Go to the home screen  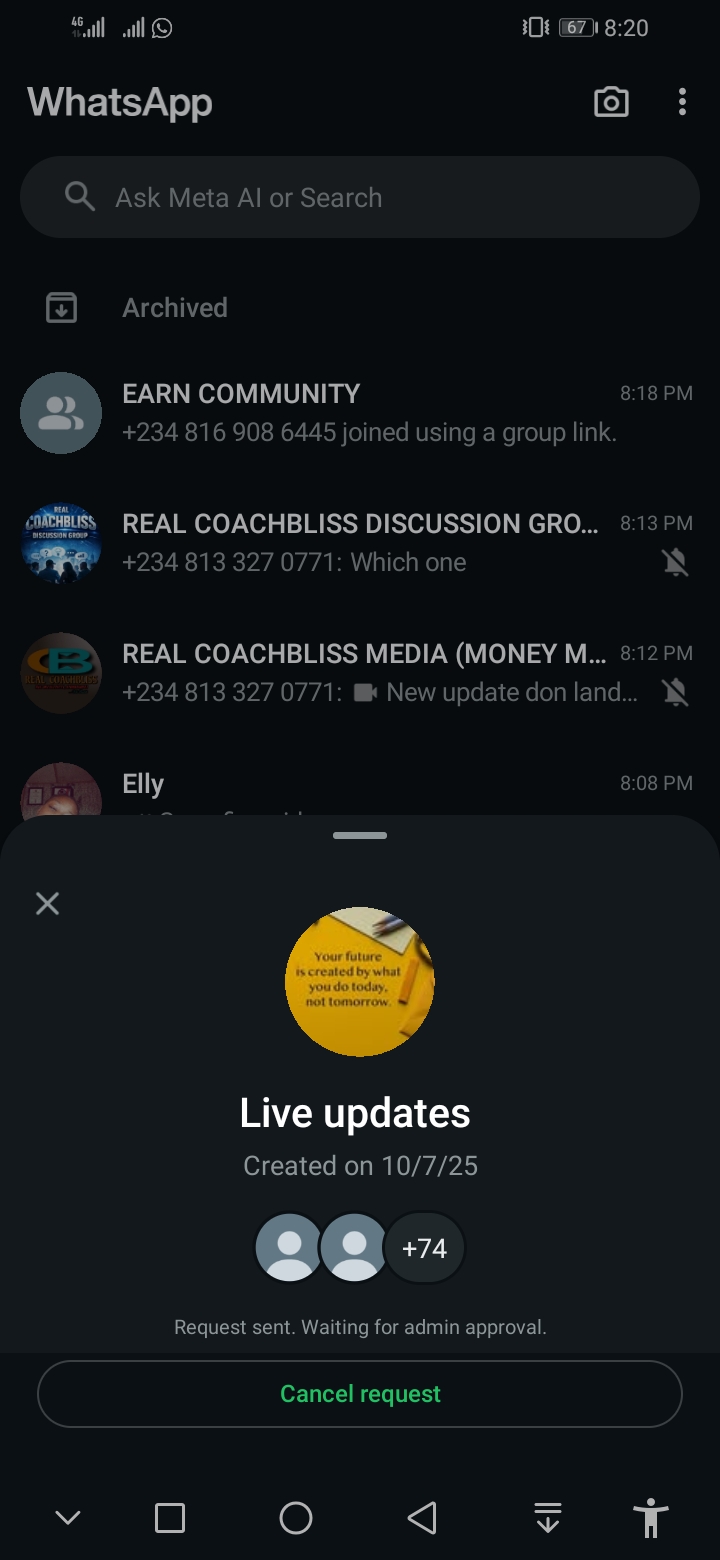[296, 1518]
